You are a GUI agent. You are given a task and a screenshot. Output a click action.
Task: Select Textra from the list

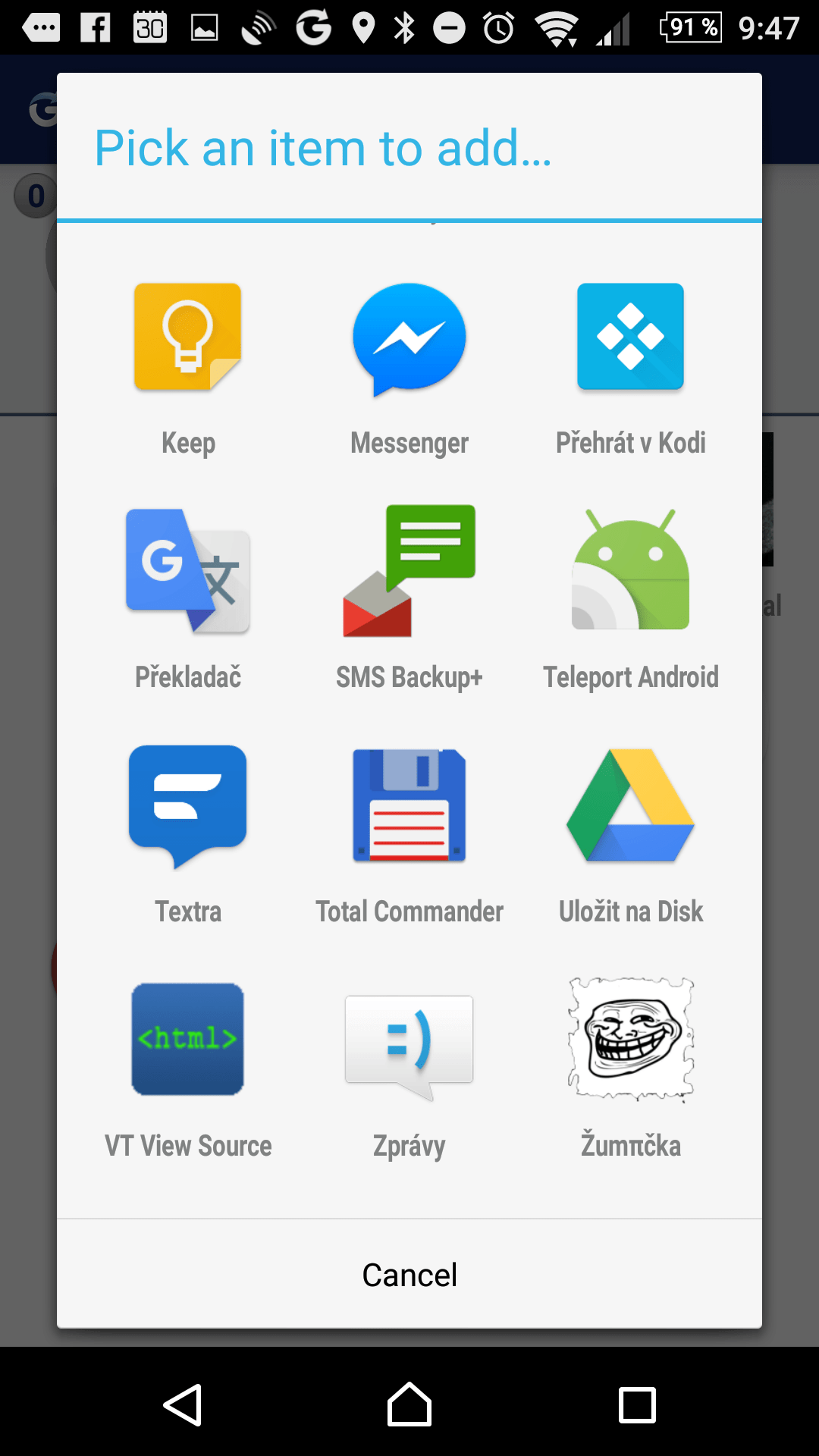(188, 834)
